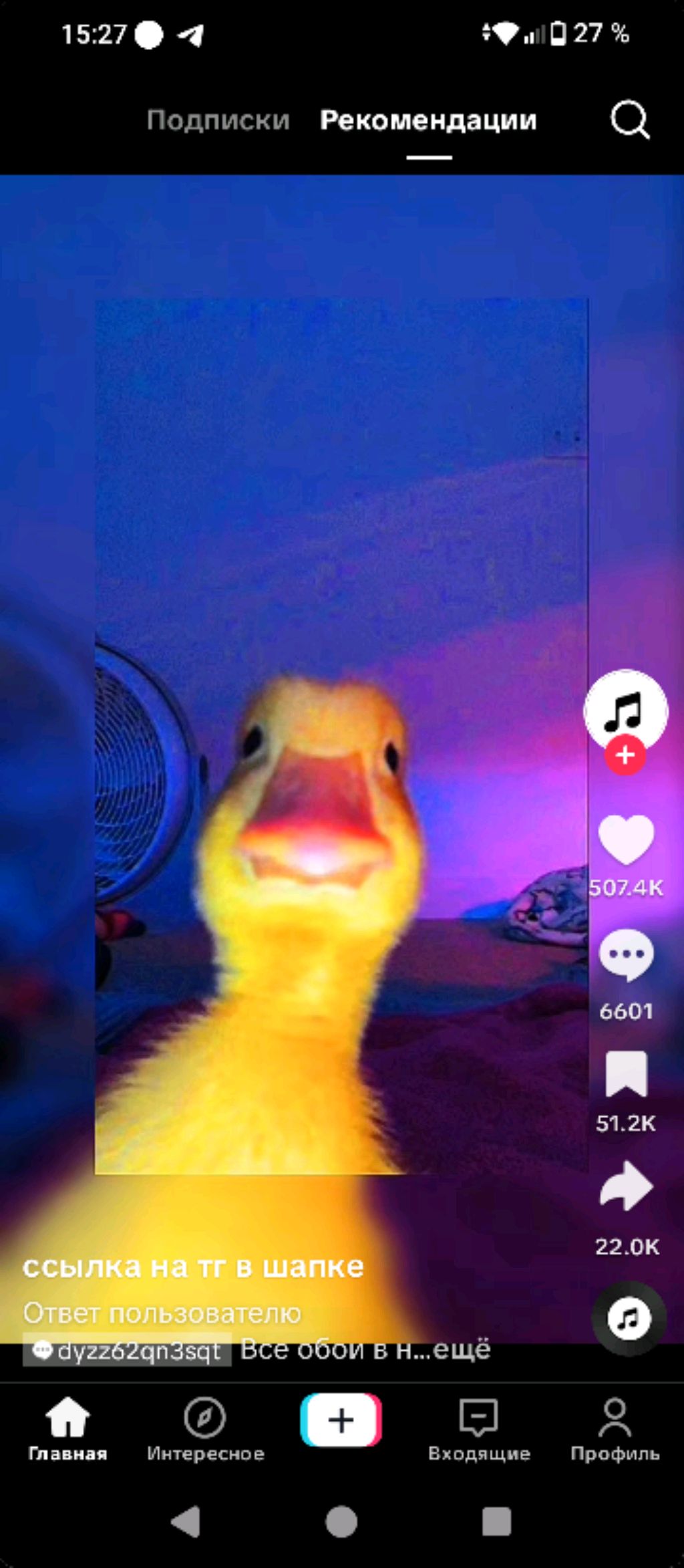684x1568 pixels.
Task: Switch to the Профиль tab
Action: pos(615,1429)
